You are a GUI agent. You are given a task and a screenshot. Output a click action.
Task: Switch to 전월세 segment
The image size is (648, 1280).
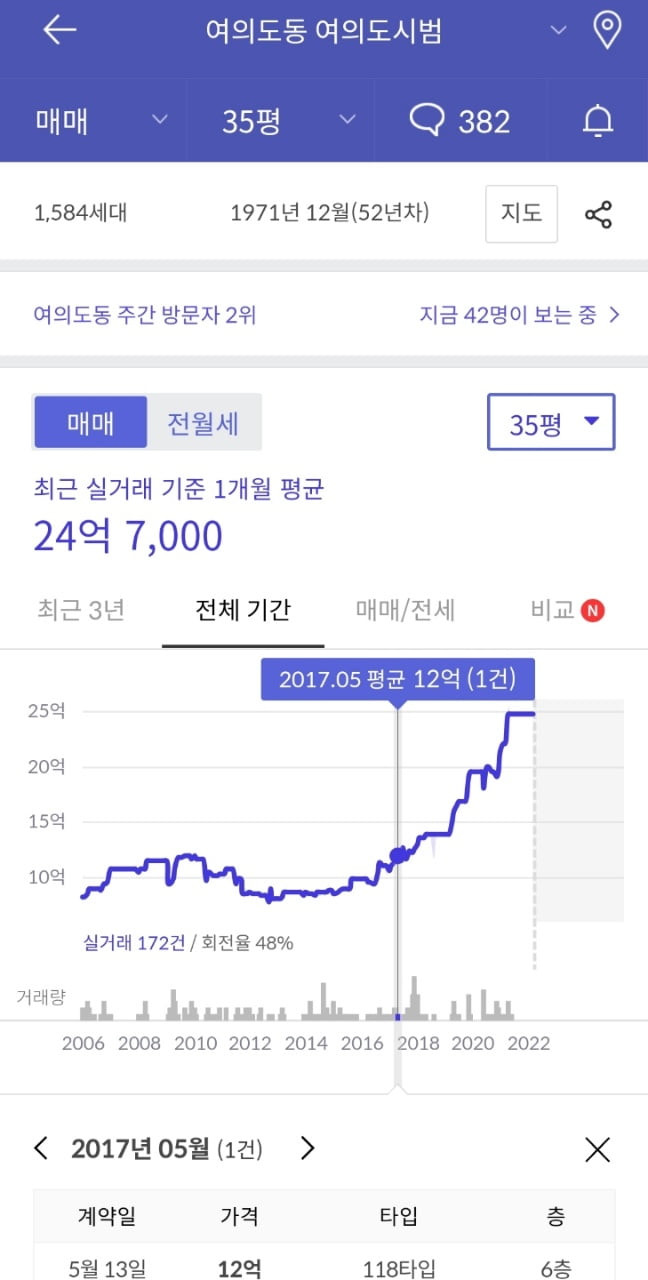pyautogui.click(x=204, y=422)
